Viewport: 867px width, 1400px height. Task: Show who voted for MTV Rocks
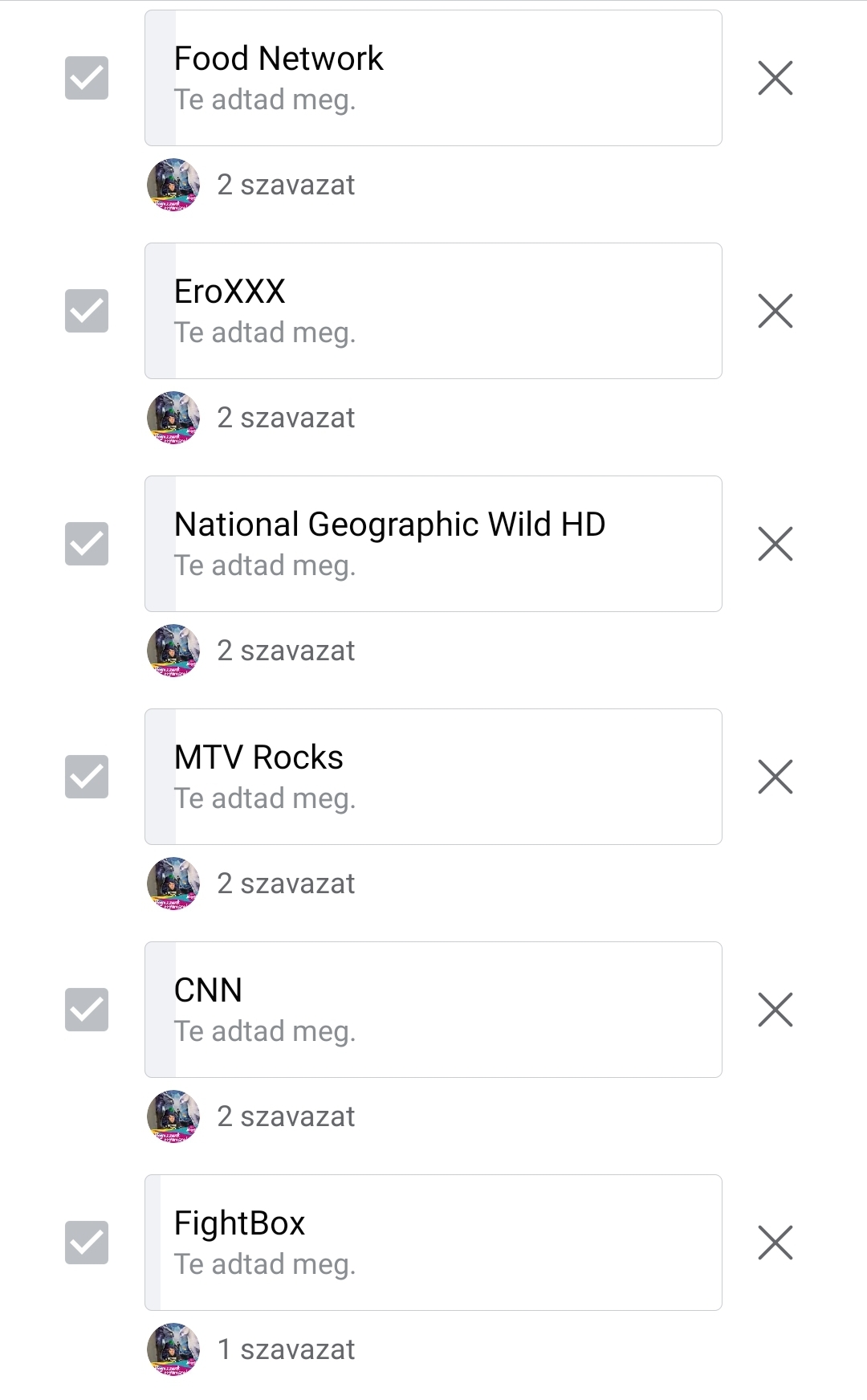pyautogui.click(x=251, y=884)
